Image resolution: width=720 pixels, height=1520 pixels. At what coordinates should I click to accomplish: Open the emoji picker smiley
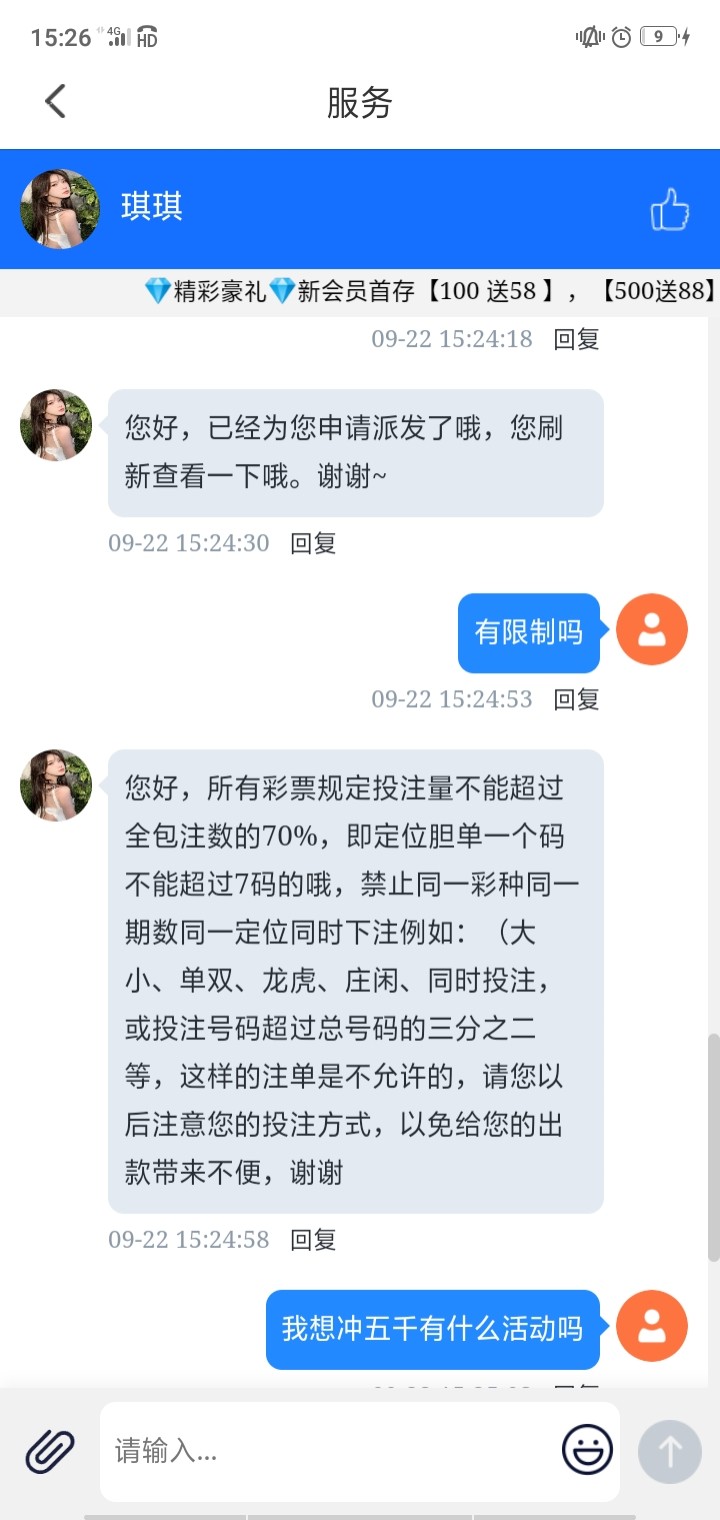tap(587, 1450)
